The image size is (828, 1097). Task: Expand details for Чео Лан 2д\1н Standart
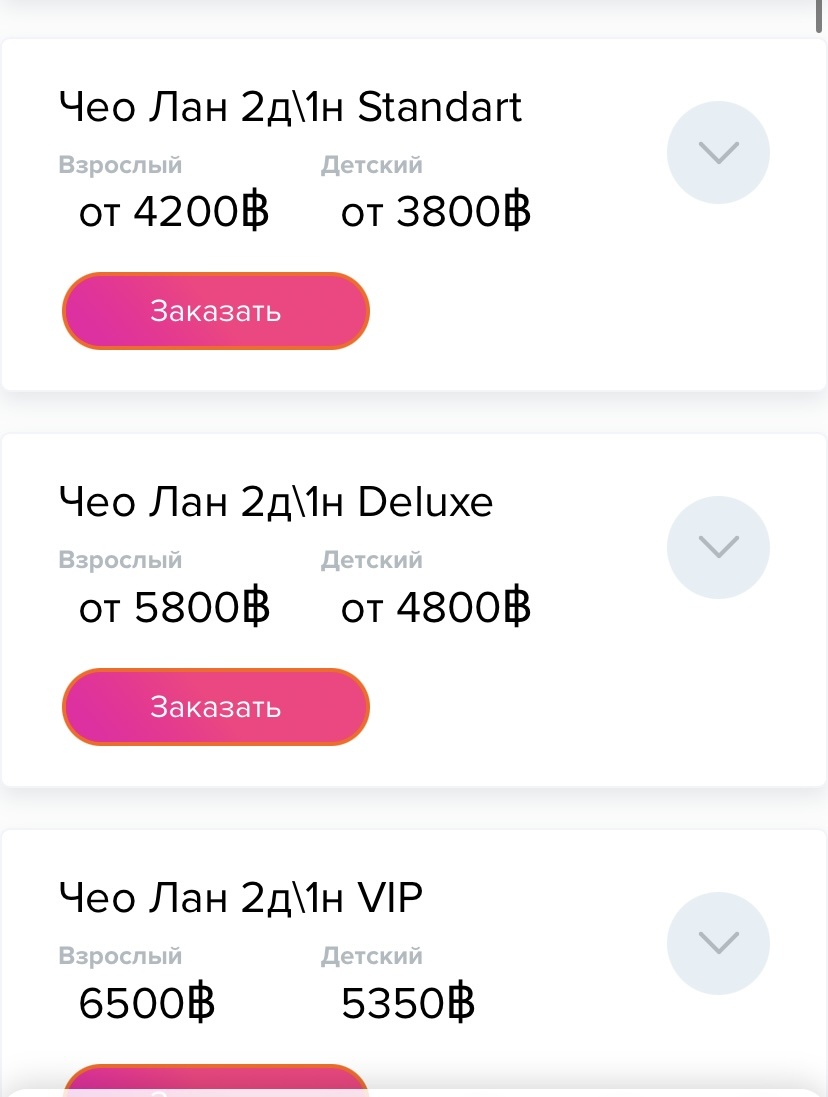[x=717, y=153]
